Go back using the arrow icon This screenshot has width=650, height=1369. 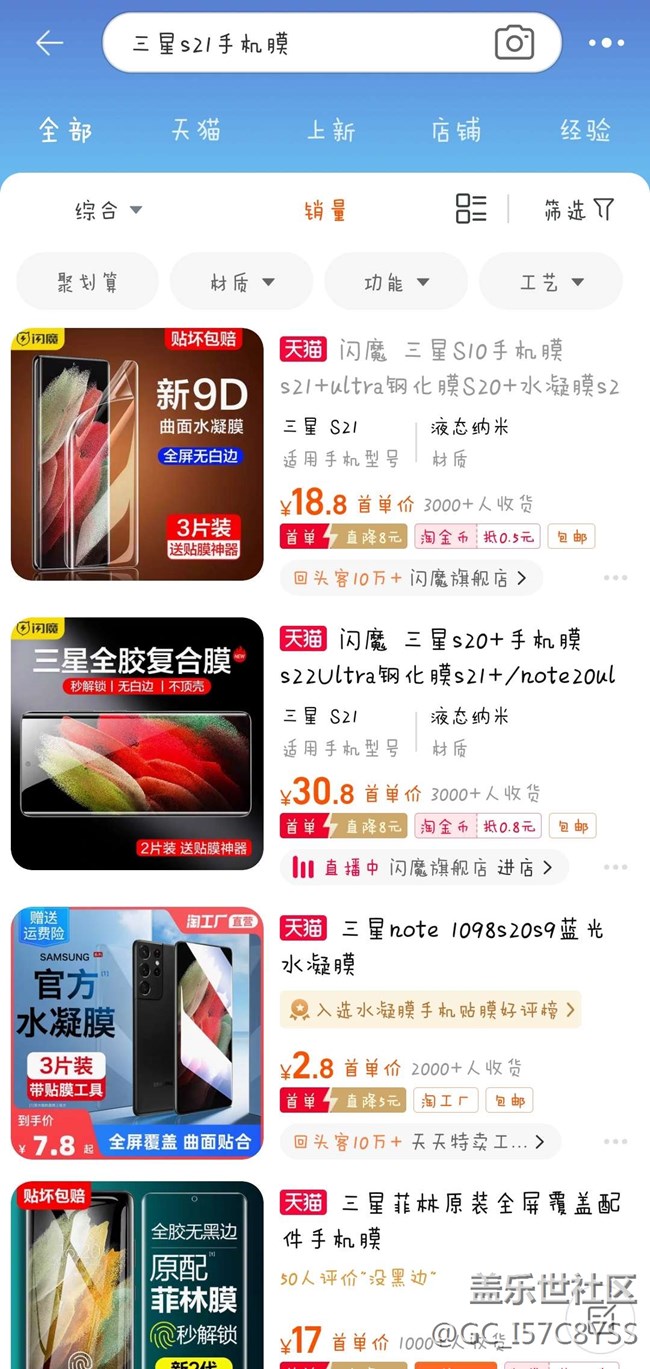click(x=49, y=43)
